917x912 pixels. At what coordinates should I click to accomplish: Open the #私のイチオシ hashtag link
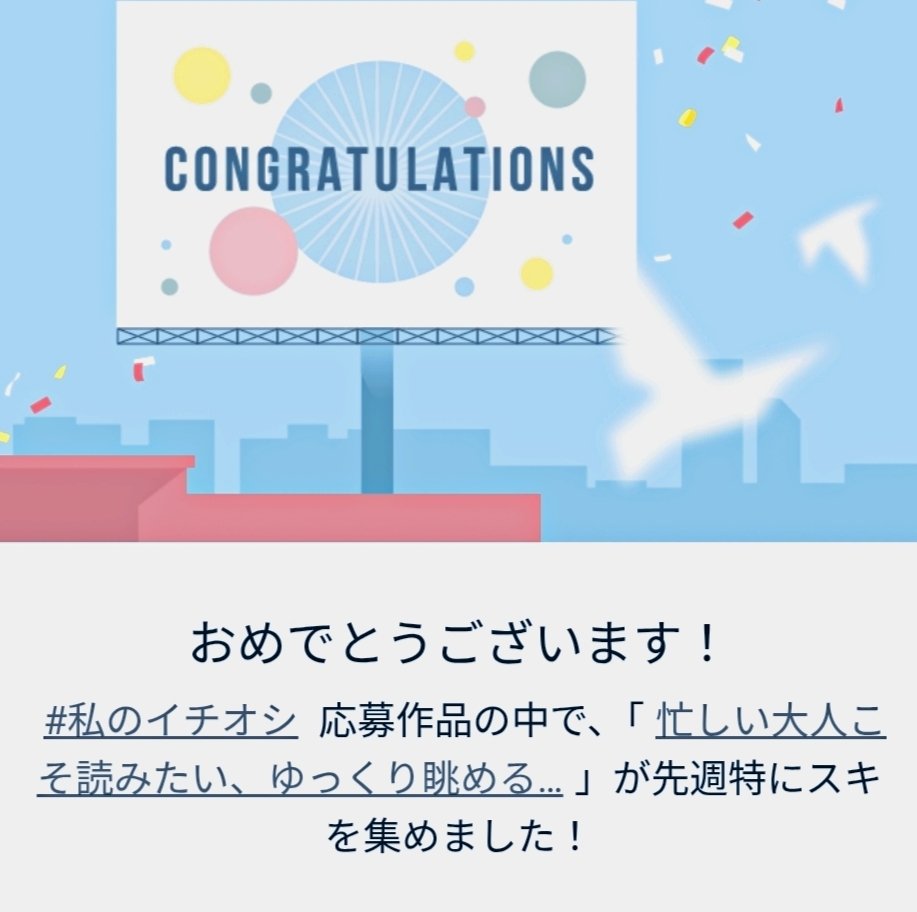pyautogui.click(x=171, y=722)
